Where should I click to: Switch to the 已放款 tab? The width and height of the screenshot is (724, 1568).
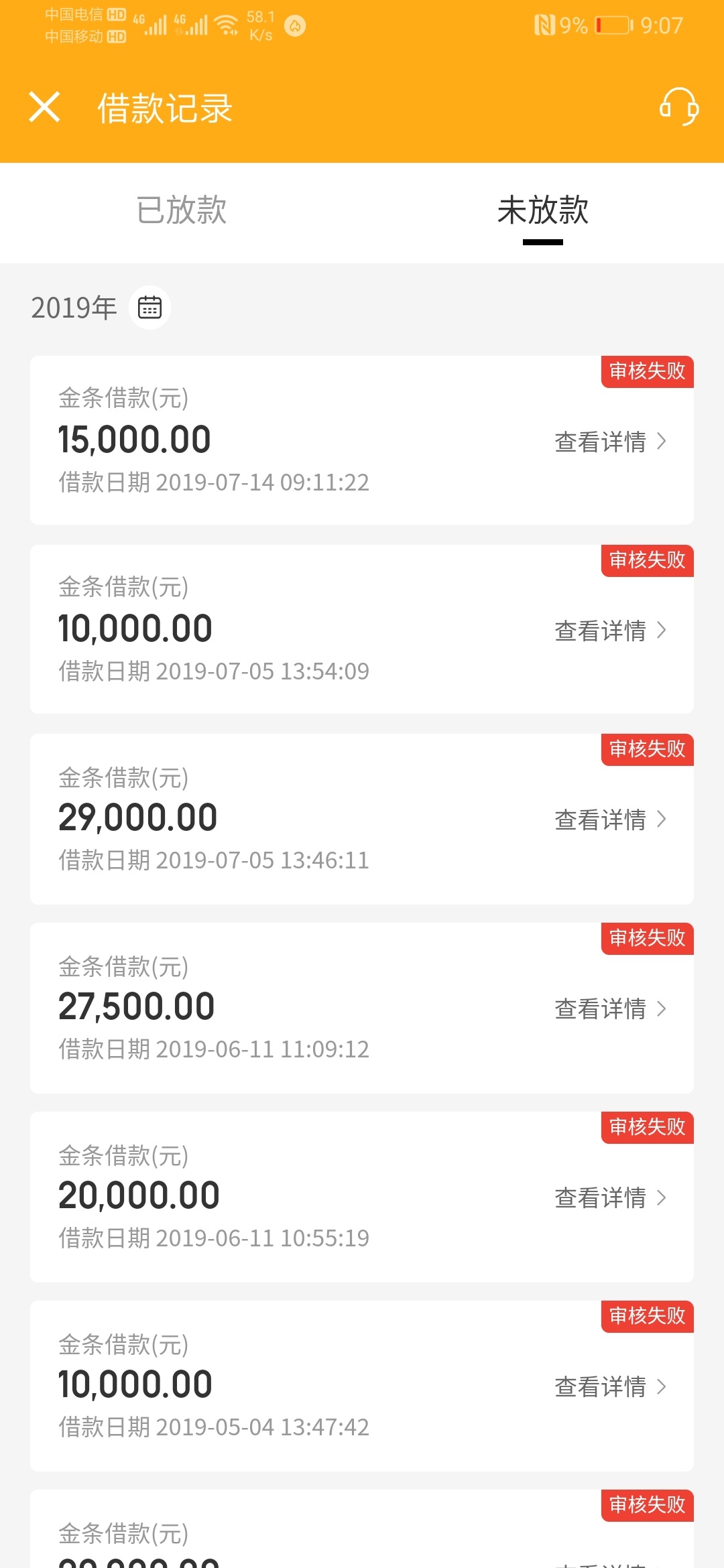181,210
